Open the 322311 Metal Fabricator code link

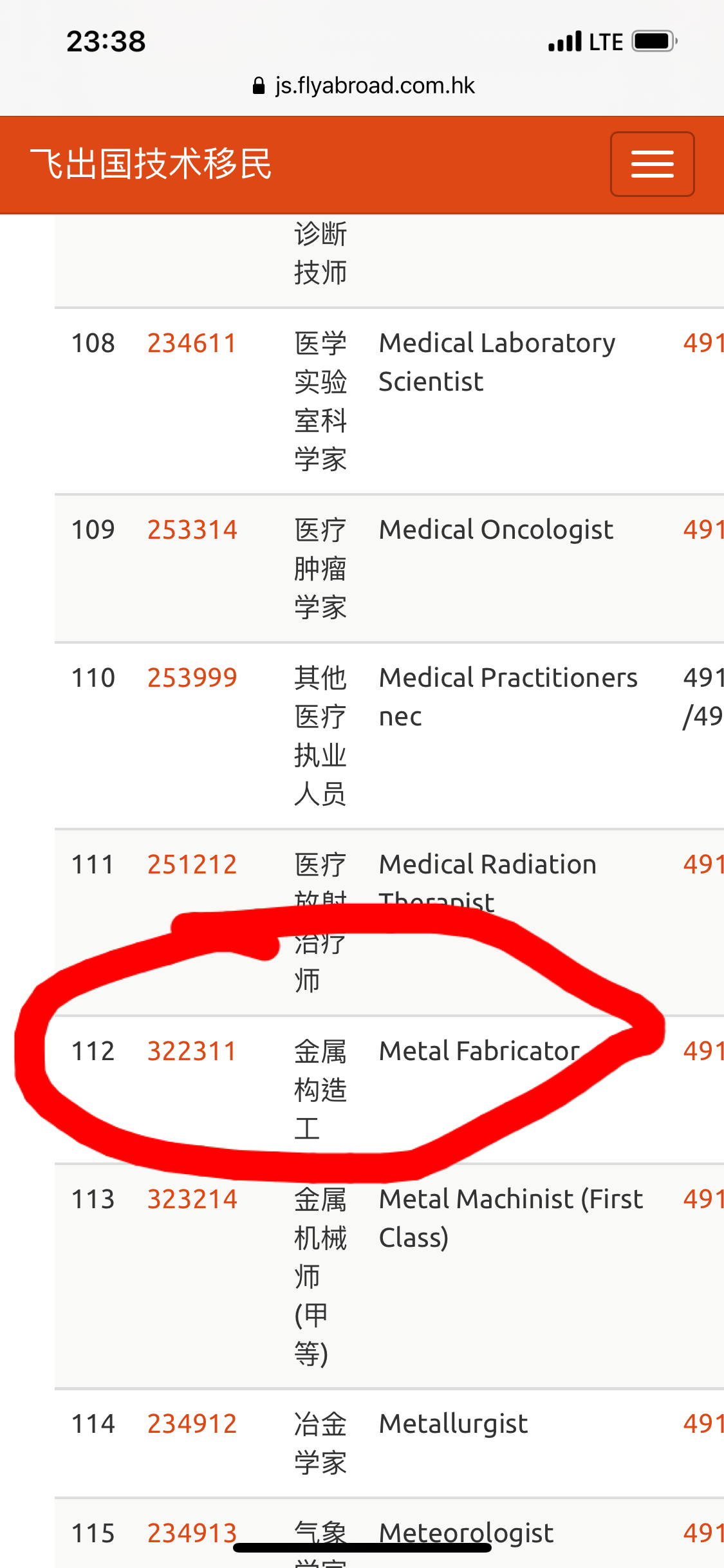click(192, 1051)
